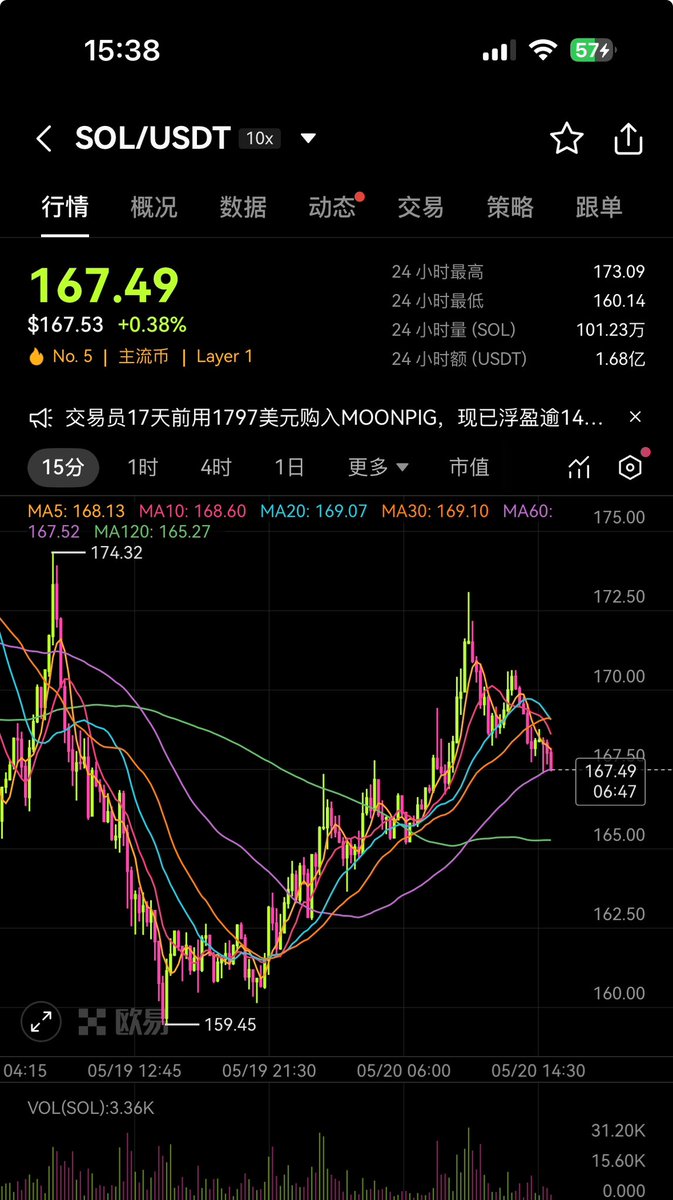Viewport: 673px width, 1200px height.
Task: Share this market page
Action: [627, 139]
